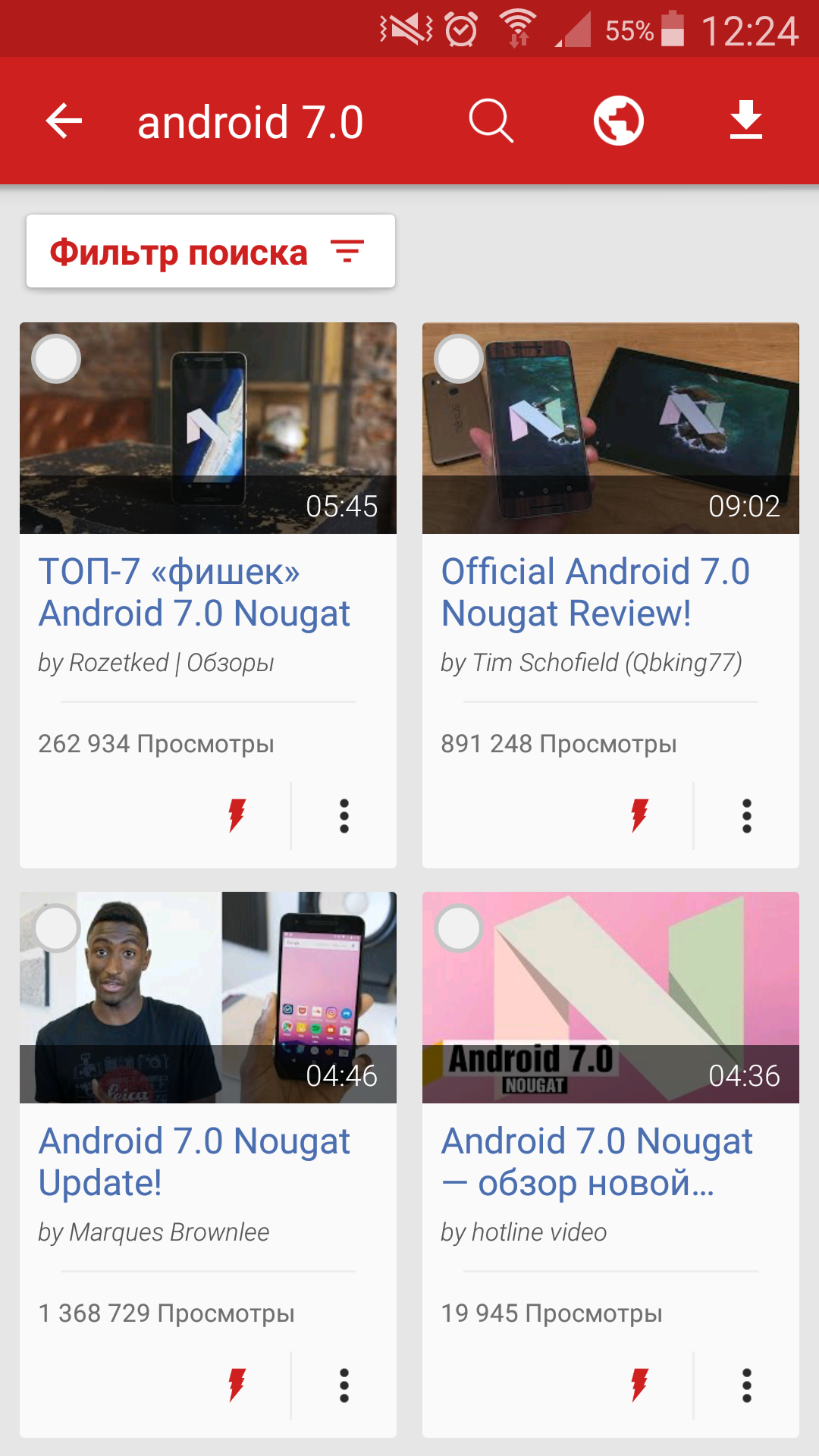Open video ТОП-7 «фишек» Android 7.0 Nougat
The width and height of the screenshot is (819, 1456).
tap(194, 592)
